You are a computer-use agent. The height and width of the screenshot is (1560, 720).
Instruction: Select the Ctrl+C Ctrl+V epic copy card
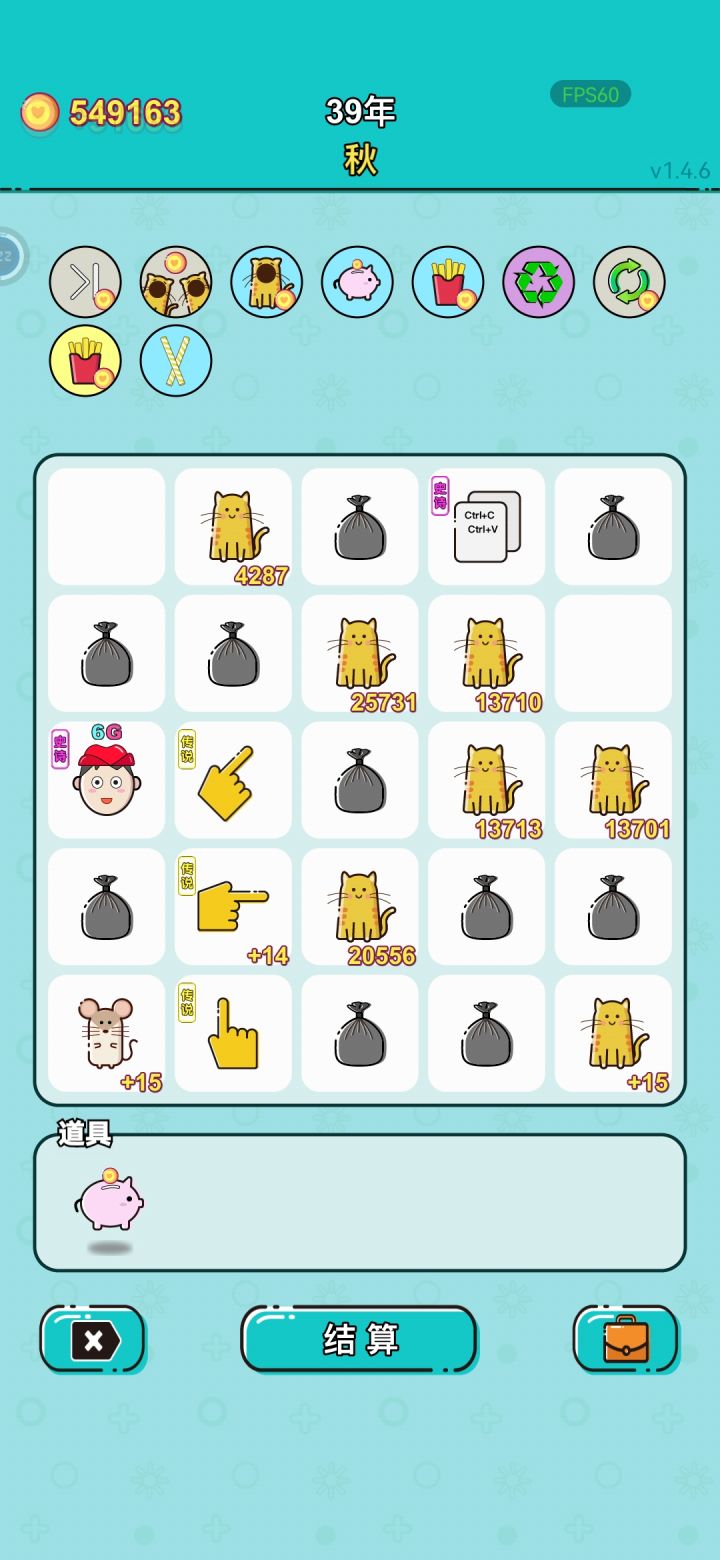coord(486,525)
